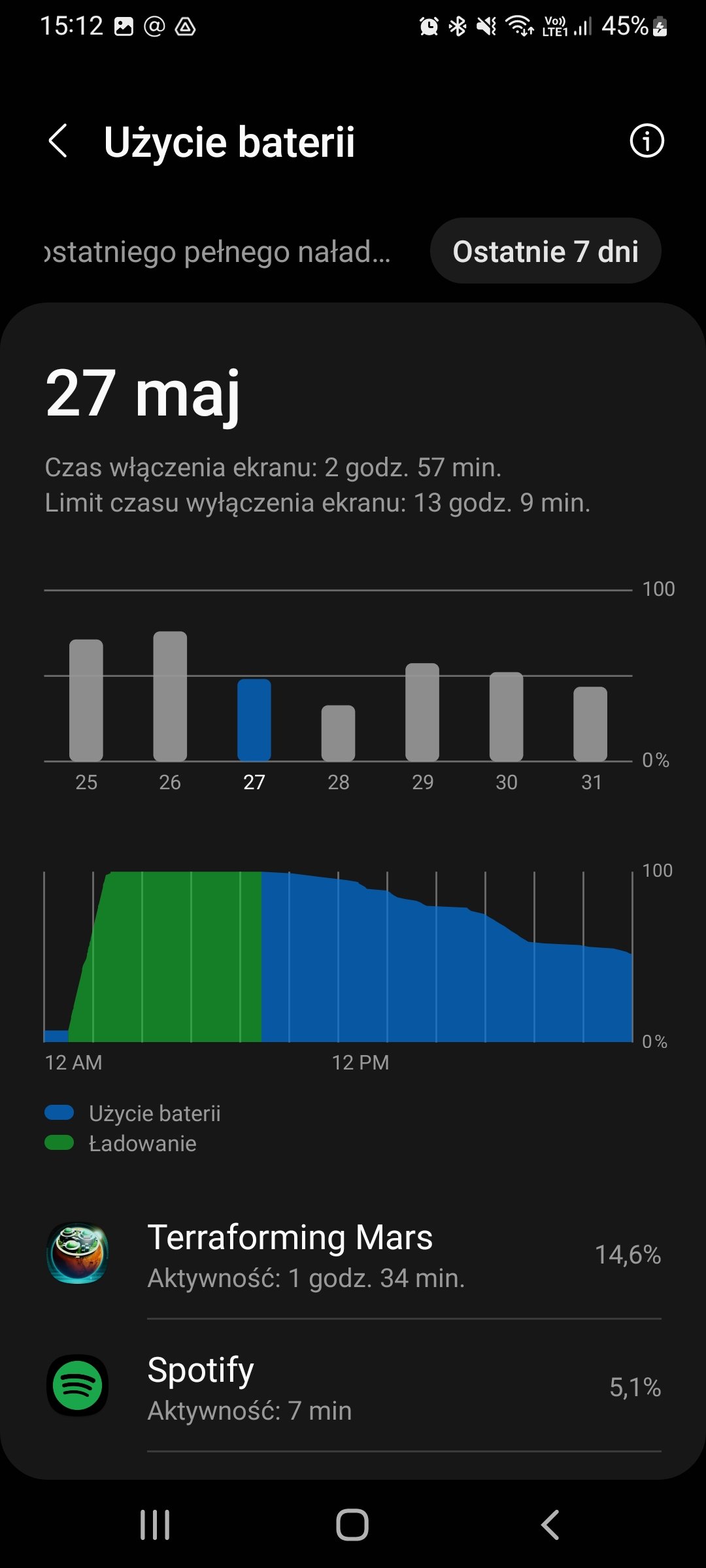Image resolution: width=706 pixels, height=1568 pixels.
Task: Switch to the last full charge tab
Action: pos(218,252)
